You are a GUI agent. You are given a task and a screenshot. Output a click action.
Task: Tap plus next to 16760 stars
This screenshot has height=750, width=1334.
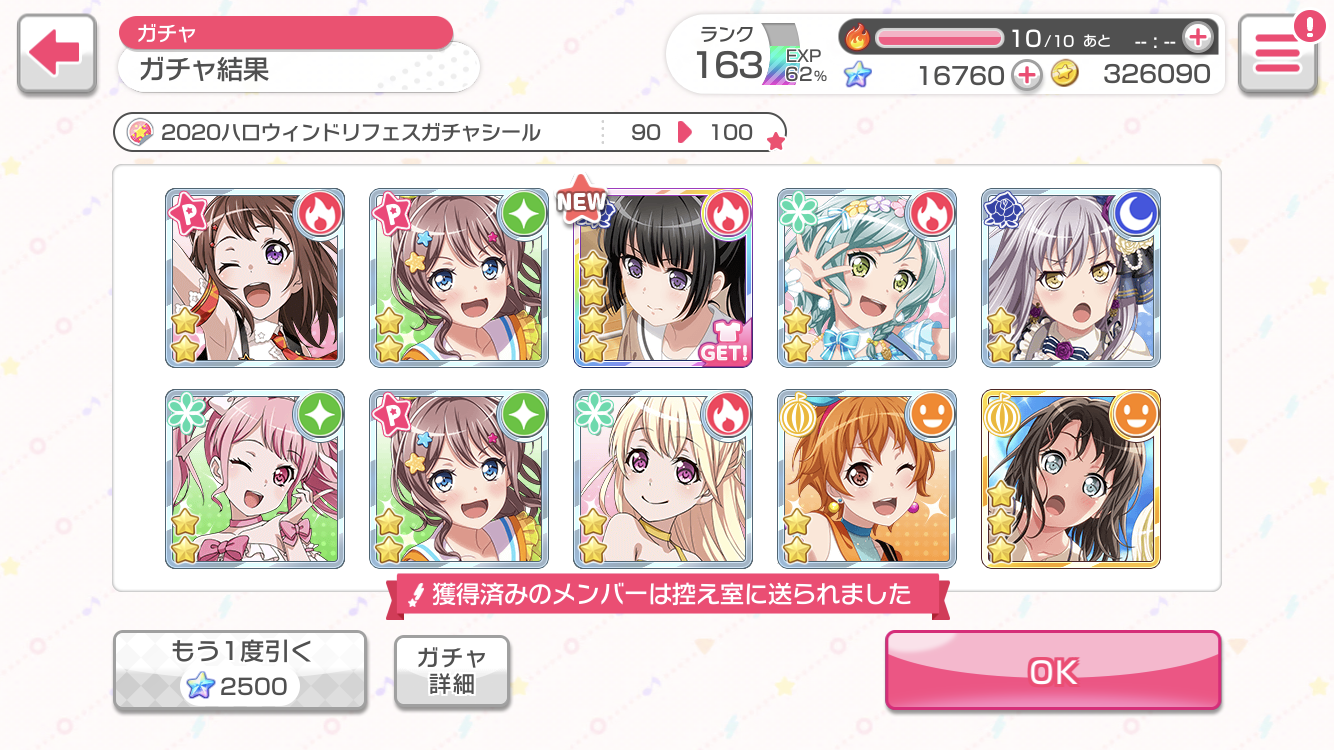[1026, 75]
